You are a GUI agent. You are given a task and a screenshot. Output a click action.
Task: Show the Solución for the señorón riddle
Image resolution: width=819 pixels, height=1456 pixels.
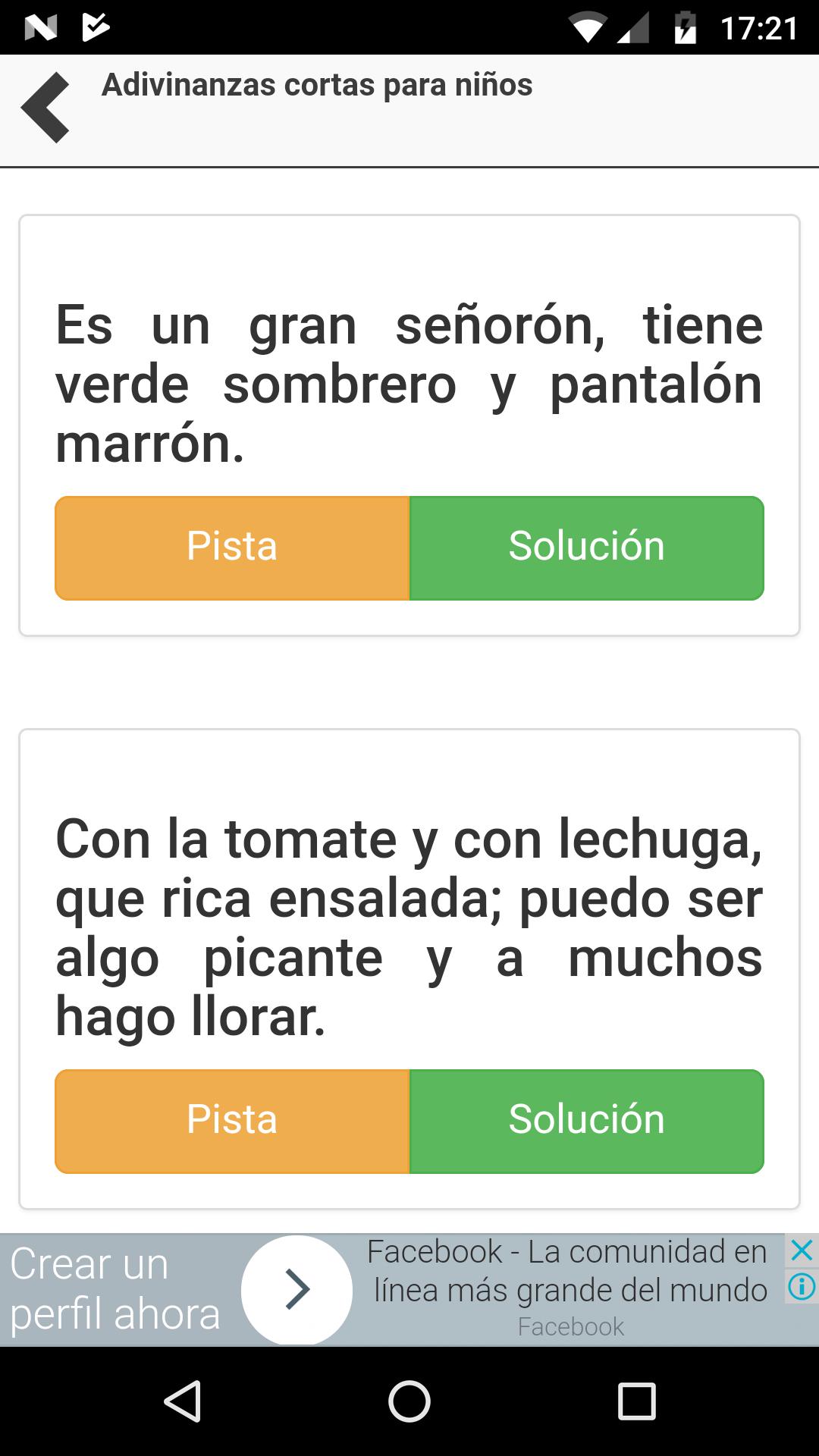click(586, 547)
